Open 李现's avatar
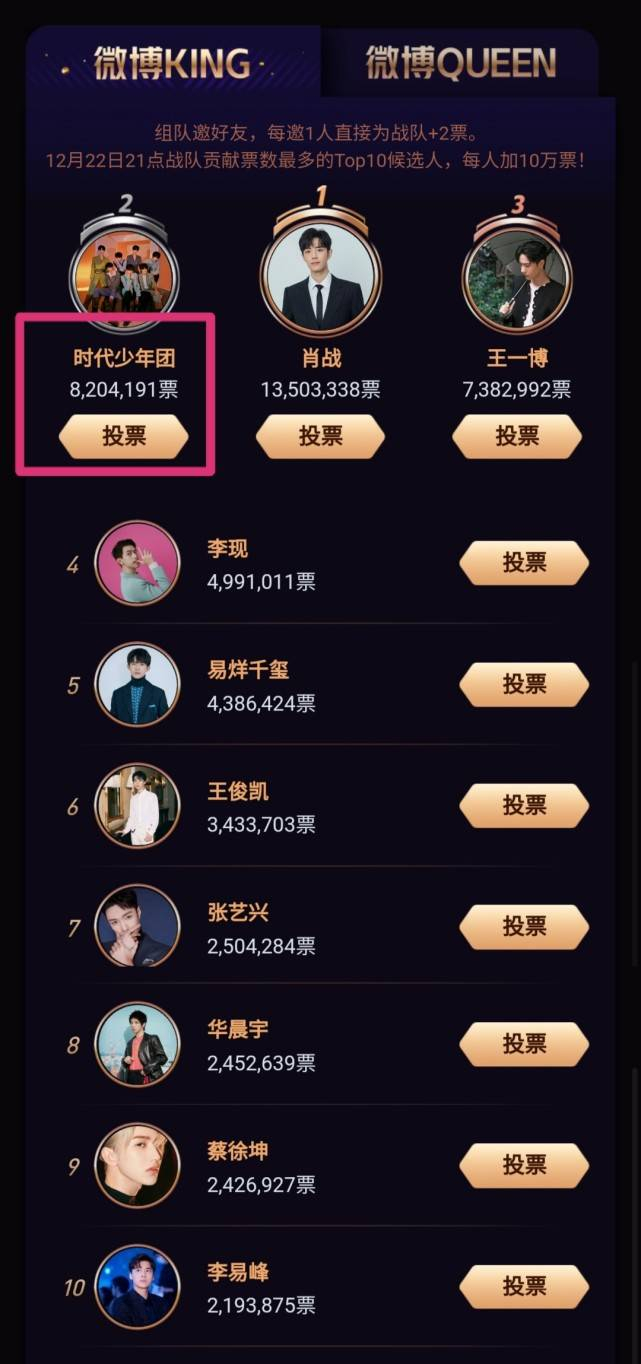Viewport: 641px width, 1364px height. click(x=138, y=563)
